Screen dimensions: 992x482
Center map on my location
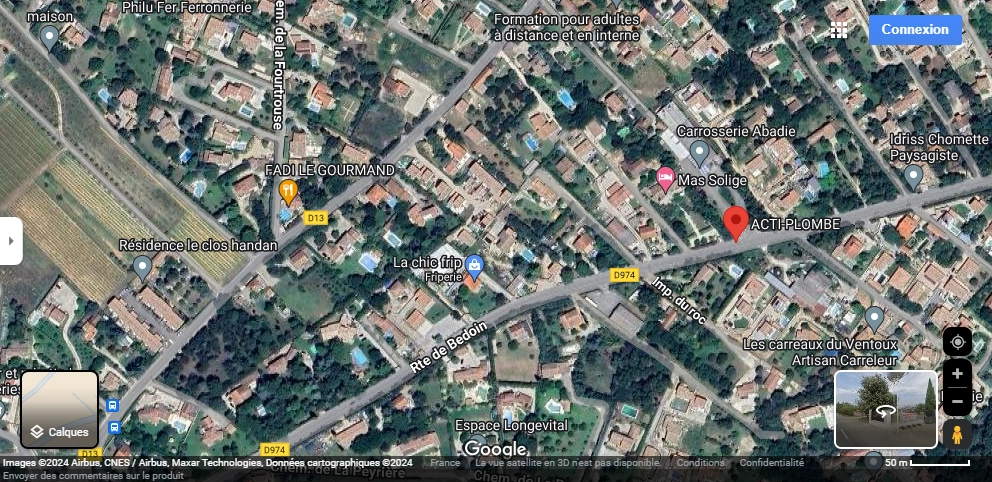point(957,342)
